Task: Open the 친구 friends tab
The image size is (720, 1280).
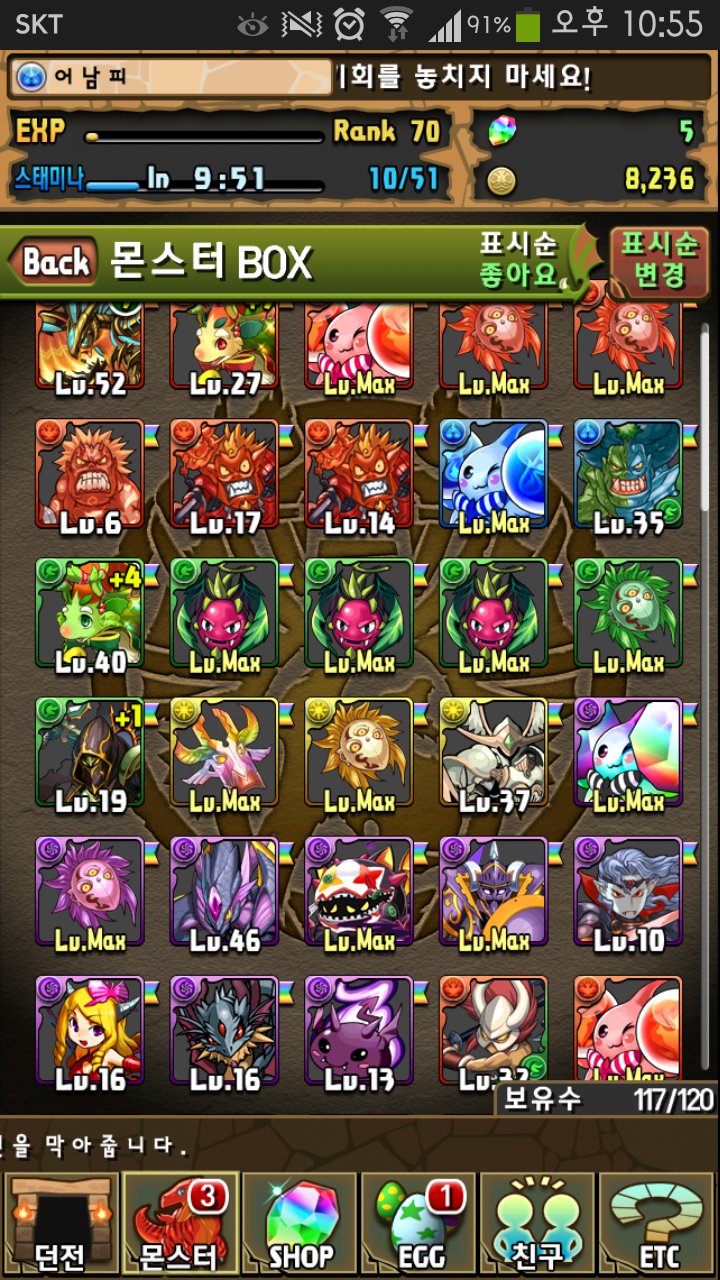Action: point(538,1224)
